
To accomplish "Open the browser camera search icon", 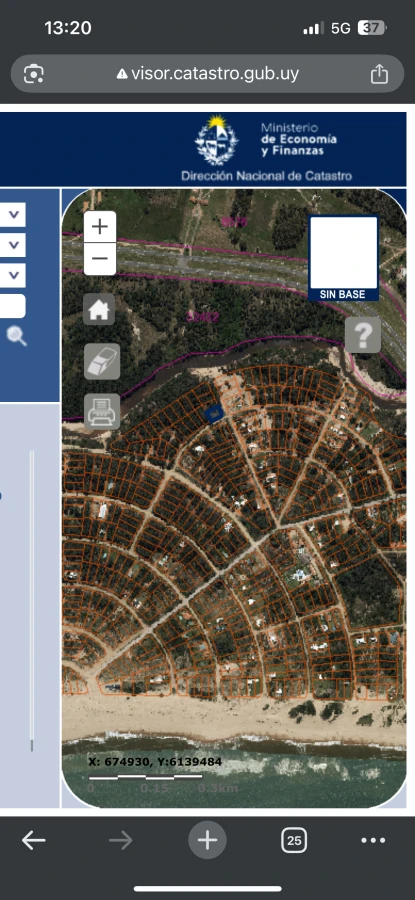I will 34,74.
